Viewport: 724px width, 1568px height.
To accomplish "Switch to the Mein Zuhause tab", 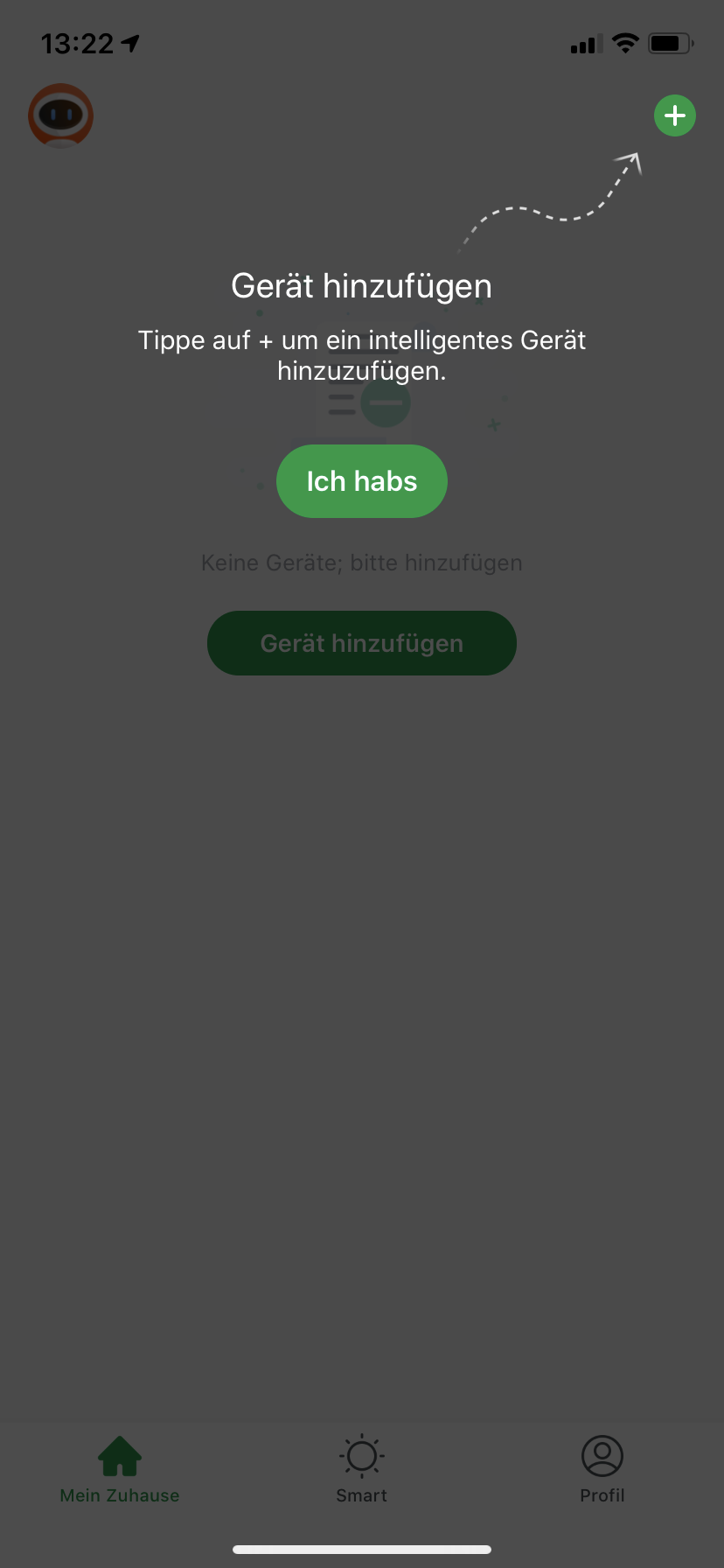I will click(x=120, y=1470).
